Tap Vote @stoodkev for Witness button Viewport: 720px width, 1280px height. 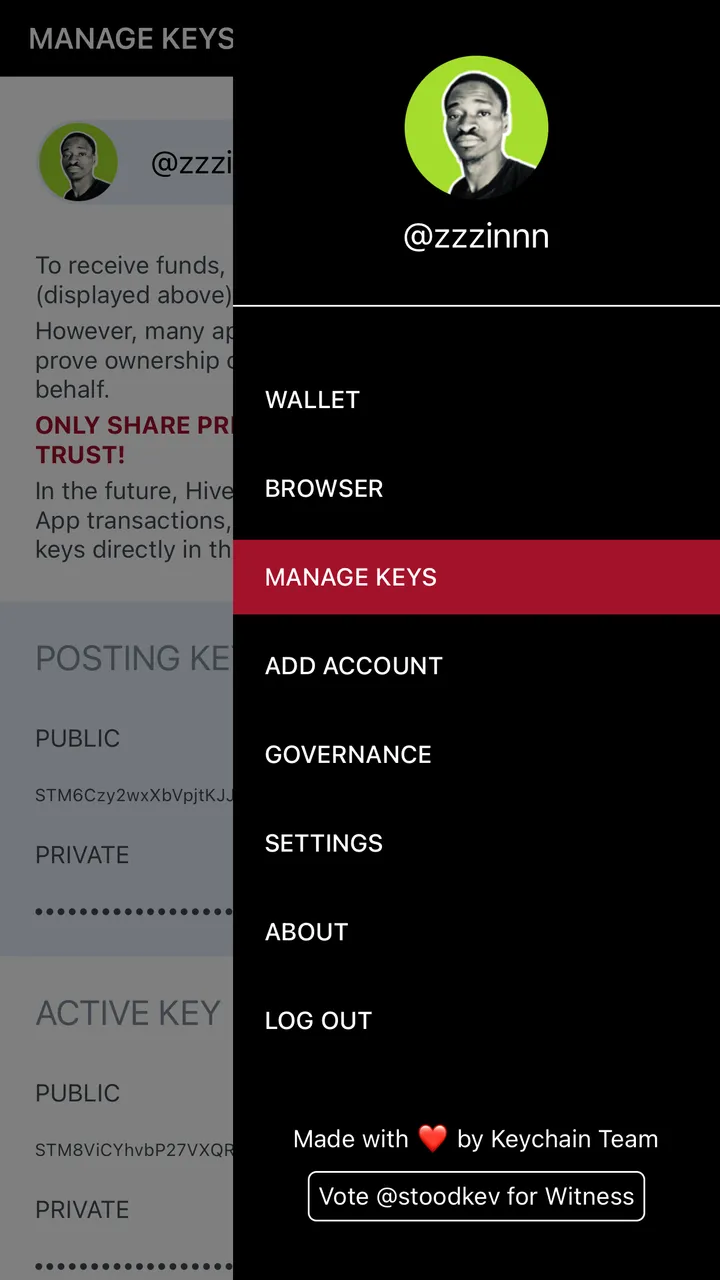pyautogui.click(x=476, y=1197)
